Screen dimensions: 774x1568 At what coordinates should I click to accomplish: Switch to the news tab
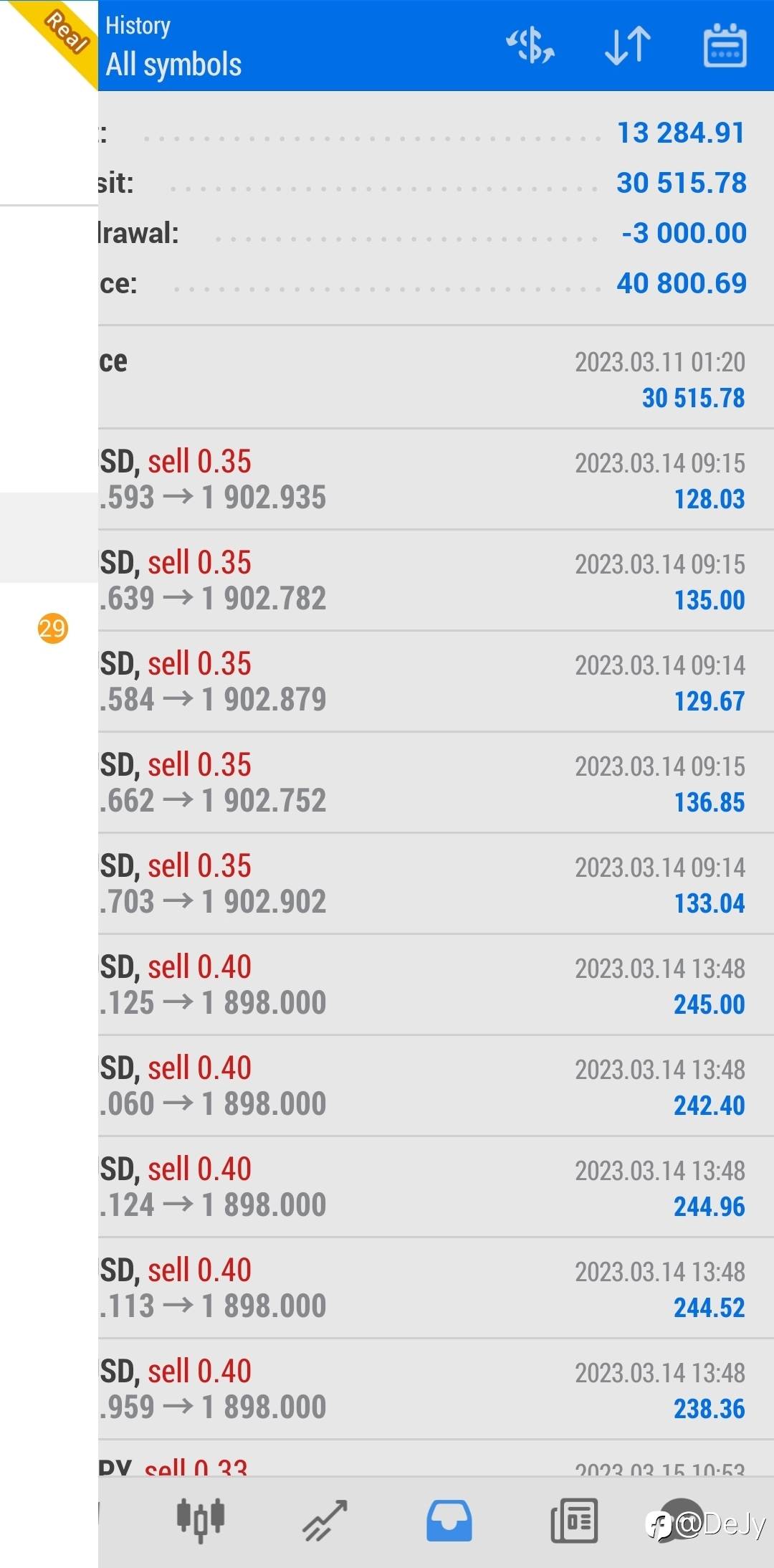(x=574, y=1521)
